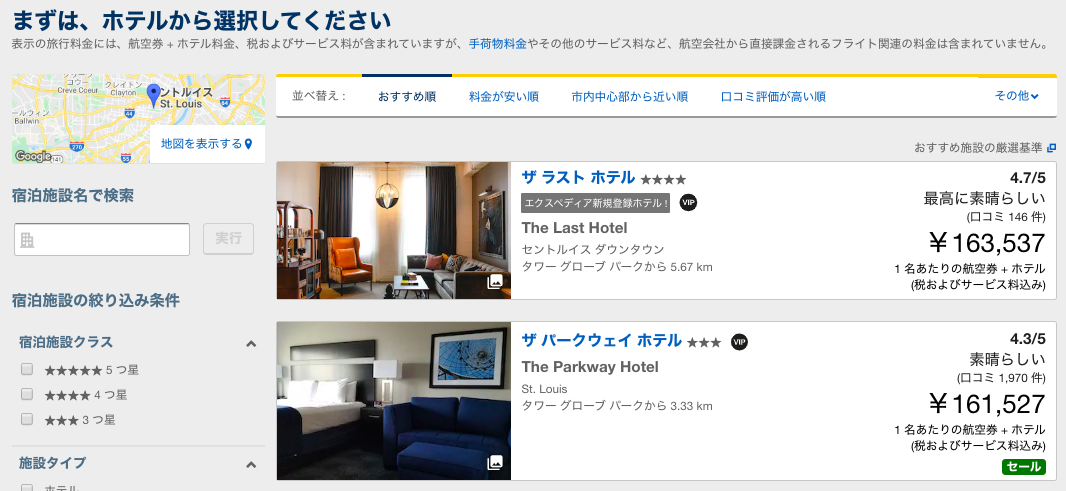Focus the 宿泊施設名で検索 text field

click(102, 239)
